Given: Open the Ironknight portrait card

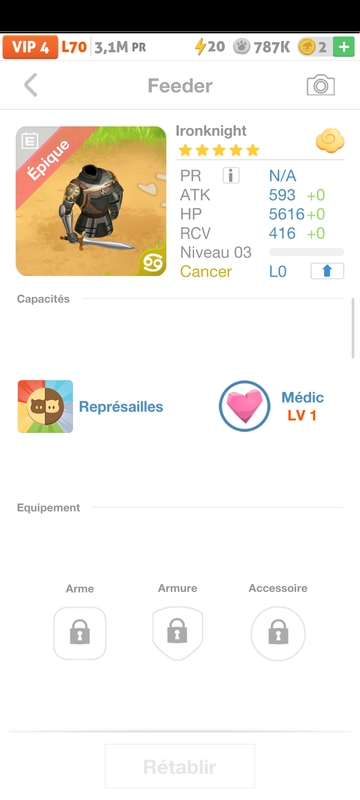Looking at the screenshot, I should pos(91,201).
